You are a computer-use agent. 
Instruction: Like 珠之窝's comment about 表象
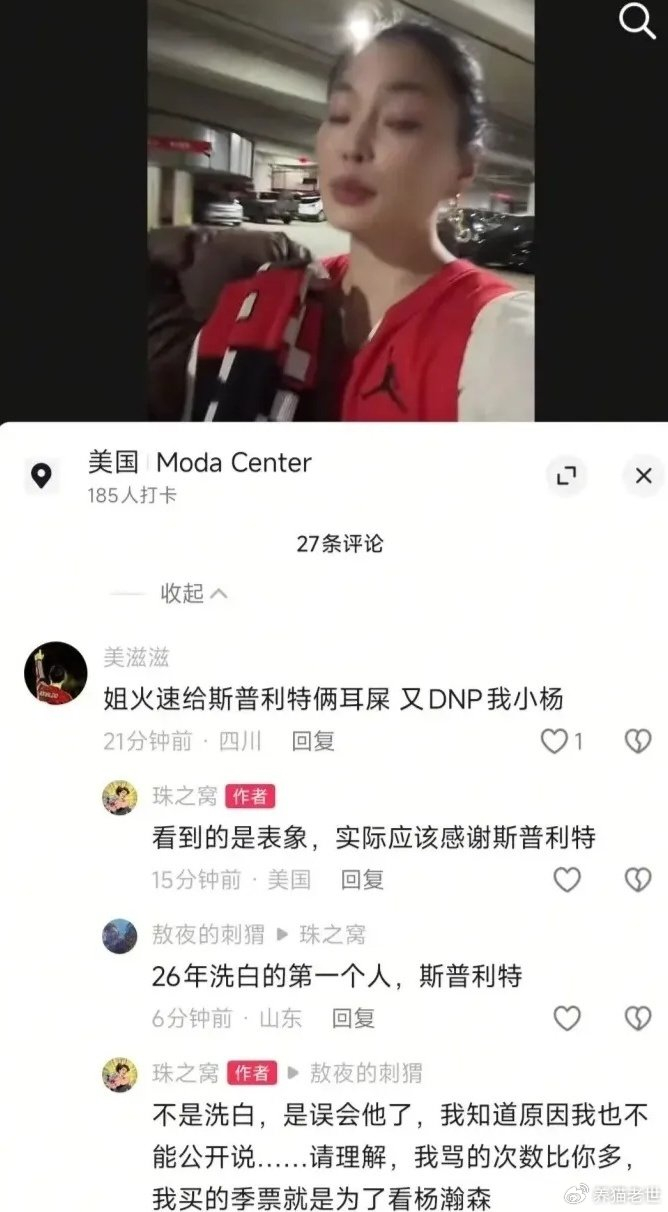point(567,879)
